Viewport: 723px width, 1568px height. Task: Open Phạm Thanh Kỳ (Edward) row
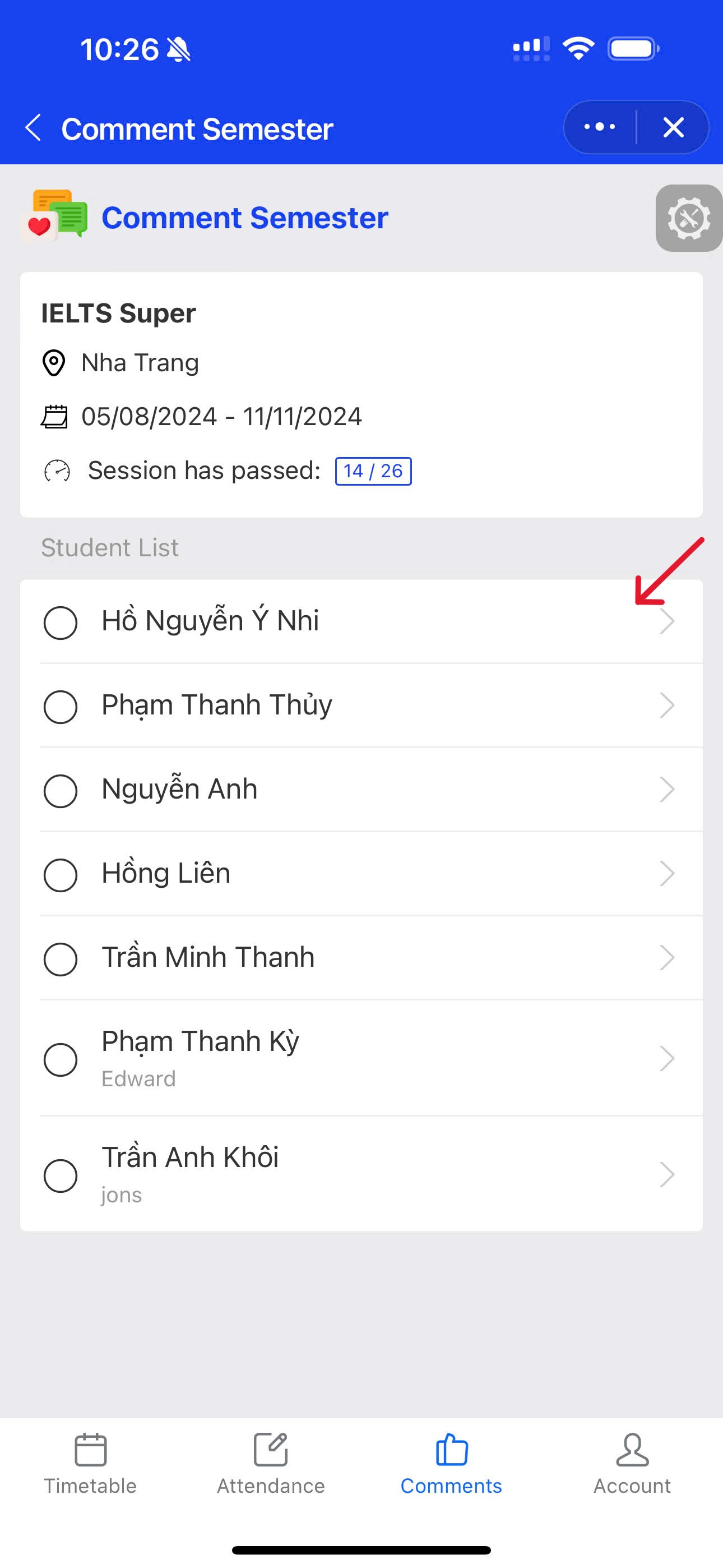point(361,1058)
